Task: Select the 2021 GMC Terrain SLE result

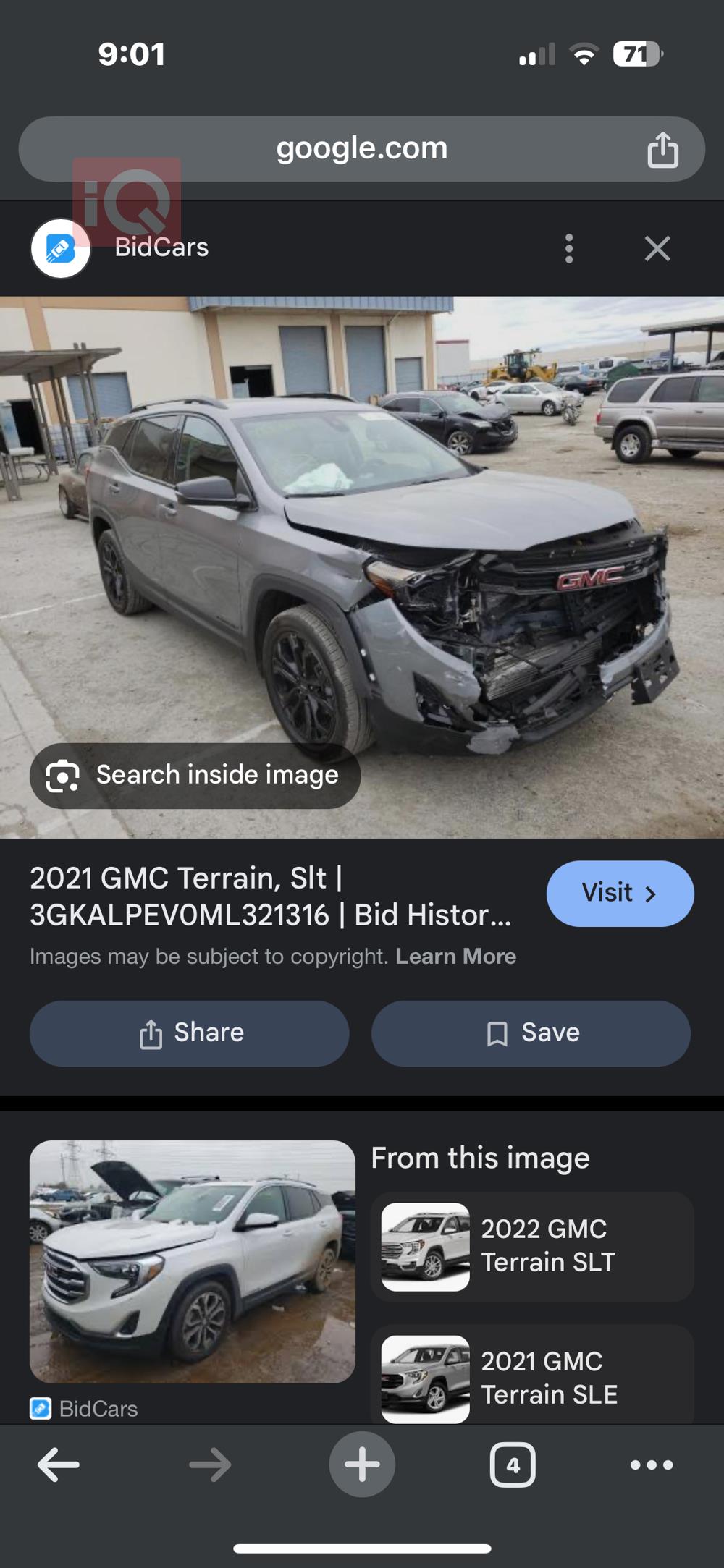Action: (x=531, y=1377)
